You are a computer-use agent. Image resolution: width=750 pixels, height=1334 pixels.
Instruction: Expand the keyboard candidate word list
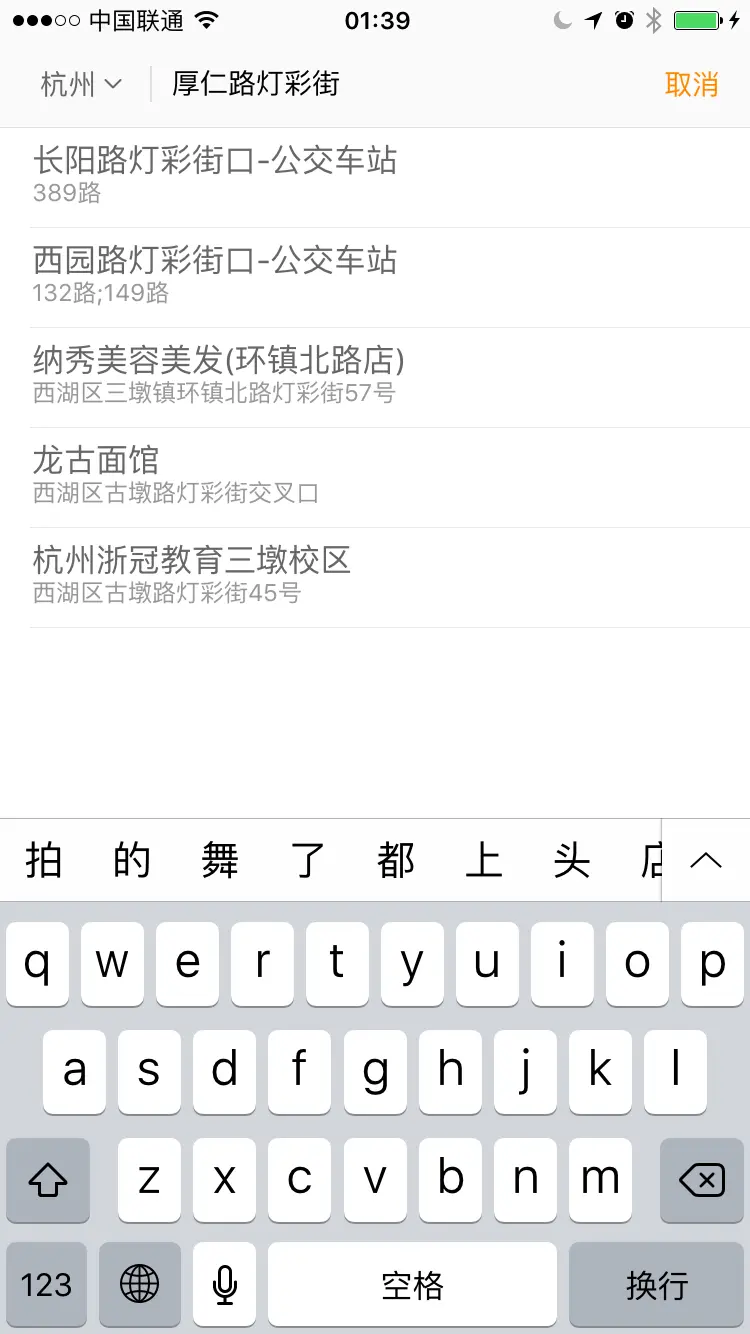click(706, 860)
